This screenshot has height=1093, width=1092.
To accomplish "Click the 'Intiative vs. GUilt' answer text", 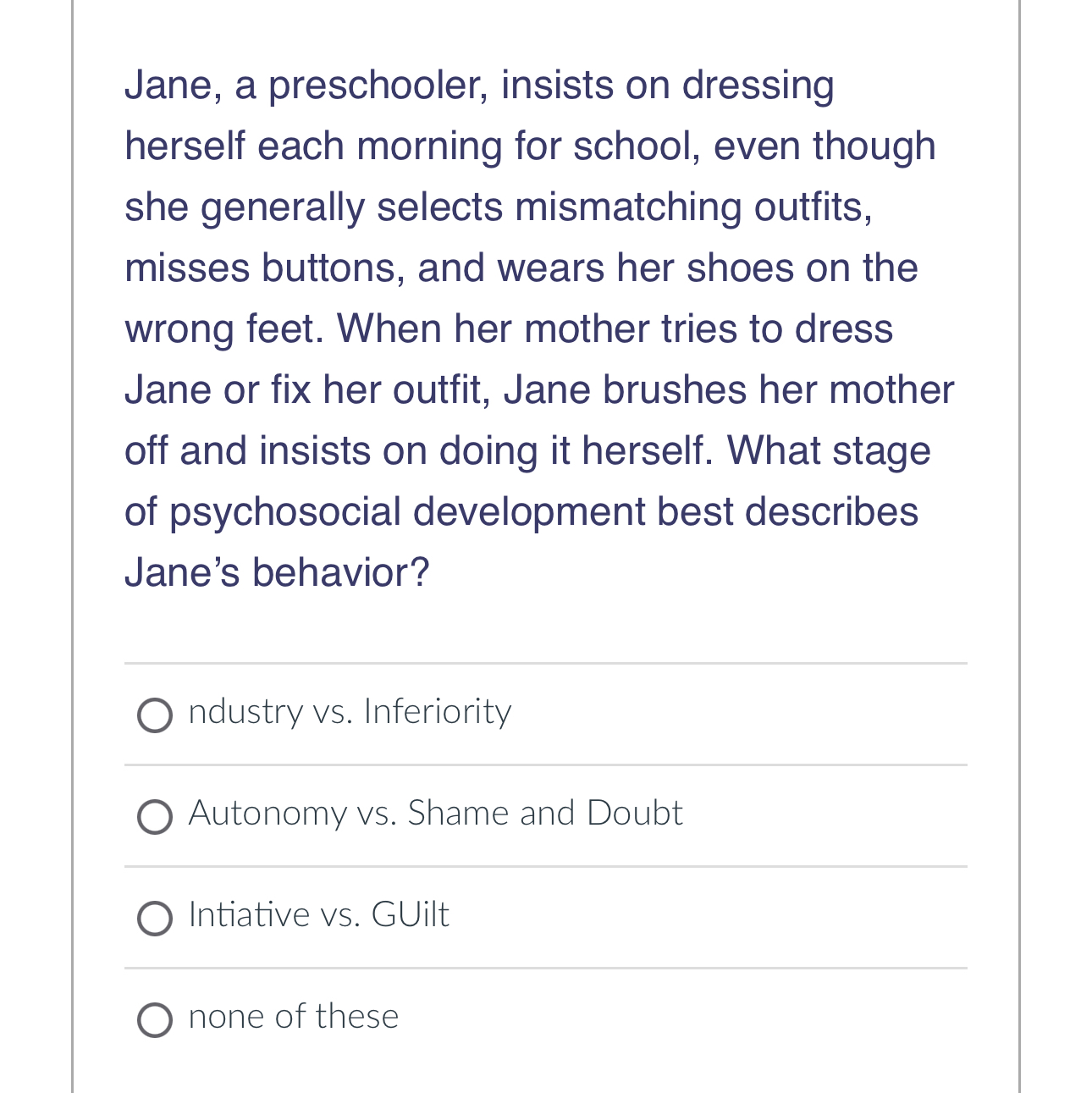I will [x=318, y=914].
